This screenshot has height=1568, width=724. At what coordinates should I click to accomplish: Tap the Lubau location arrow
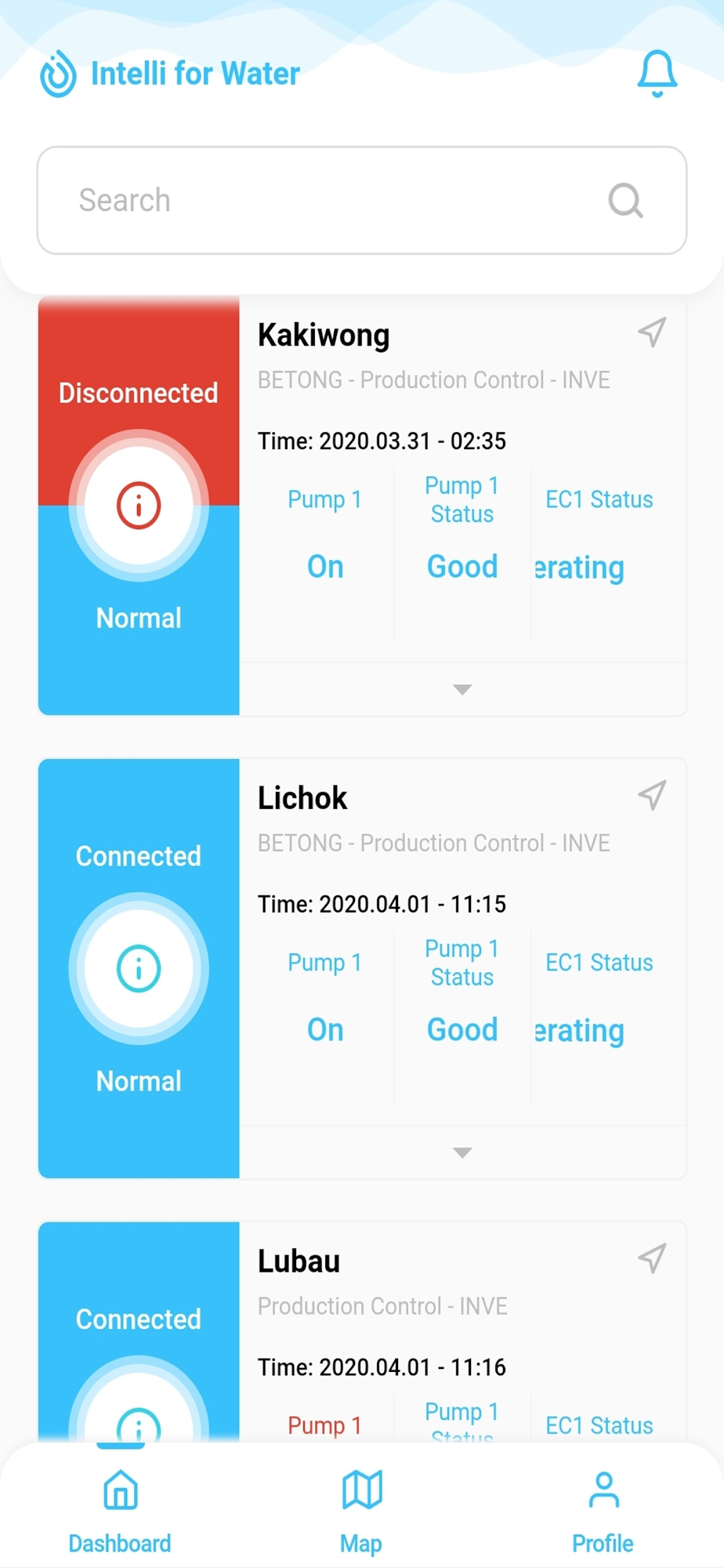652,1259
